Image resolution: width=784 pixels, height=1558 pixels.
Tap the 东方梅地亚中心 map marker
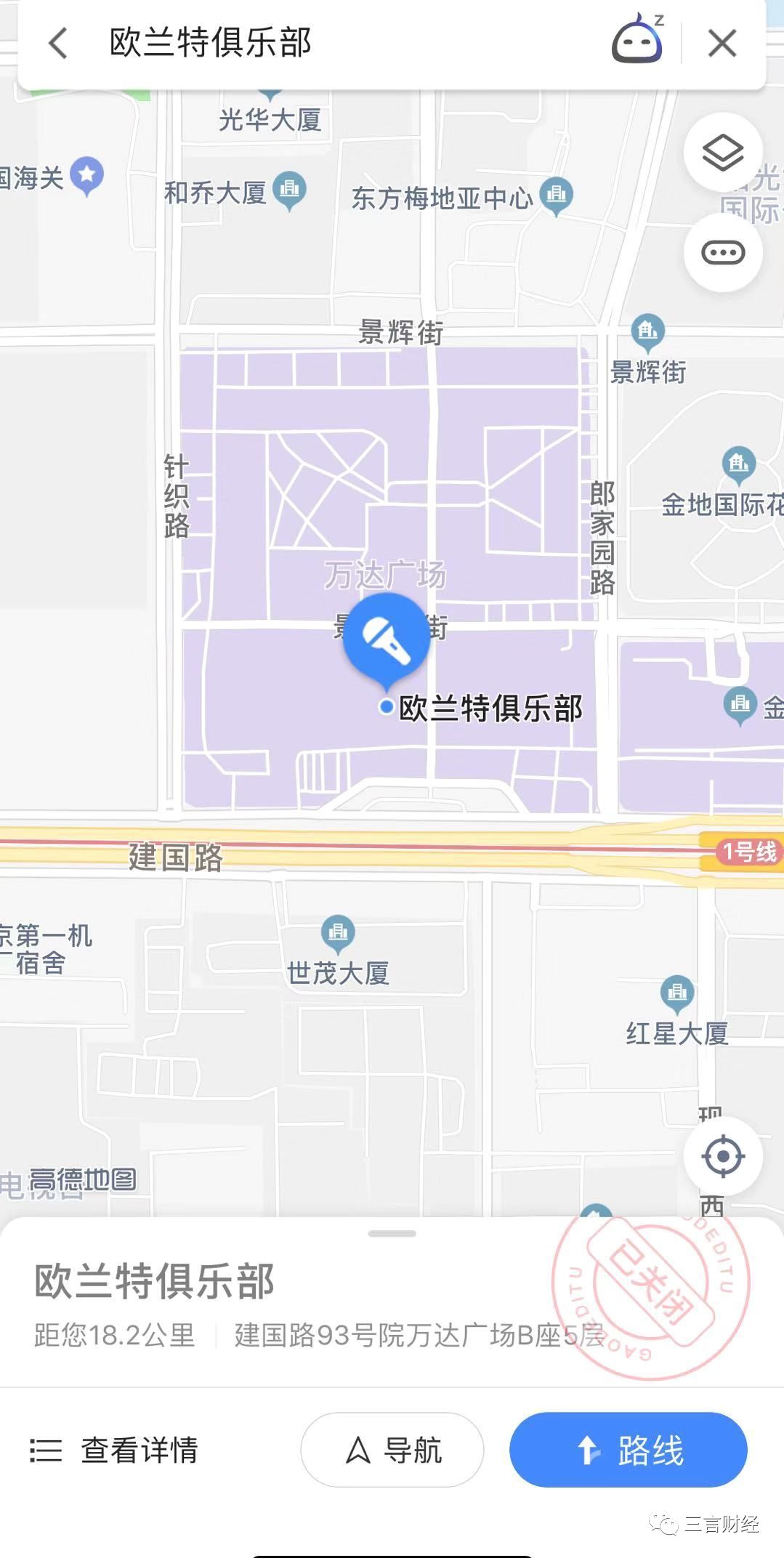[x=557, y=195]
